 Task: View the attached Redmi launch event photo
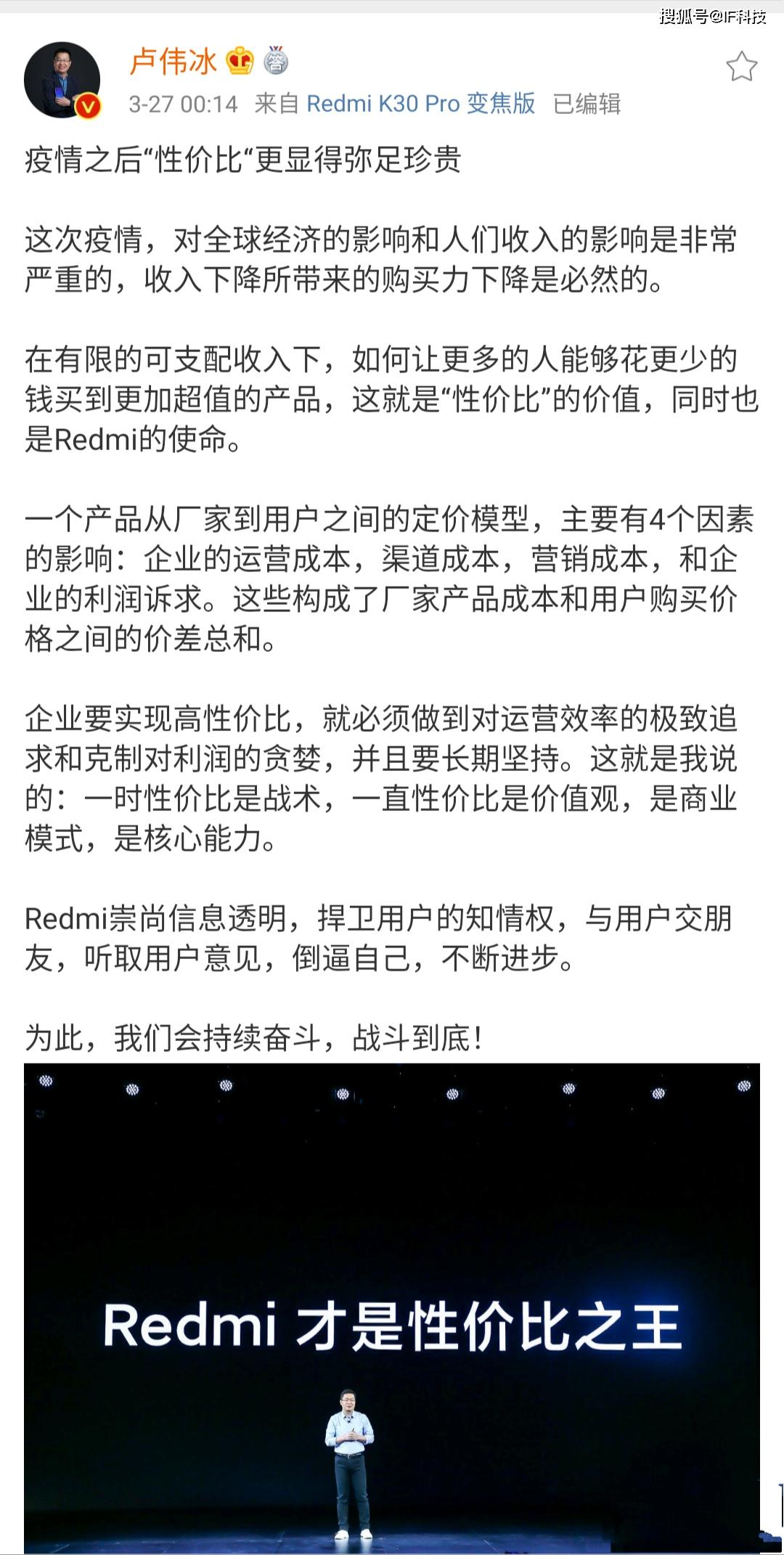tap(392, 1307)
